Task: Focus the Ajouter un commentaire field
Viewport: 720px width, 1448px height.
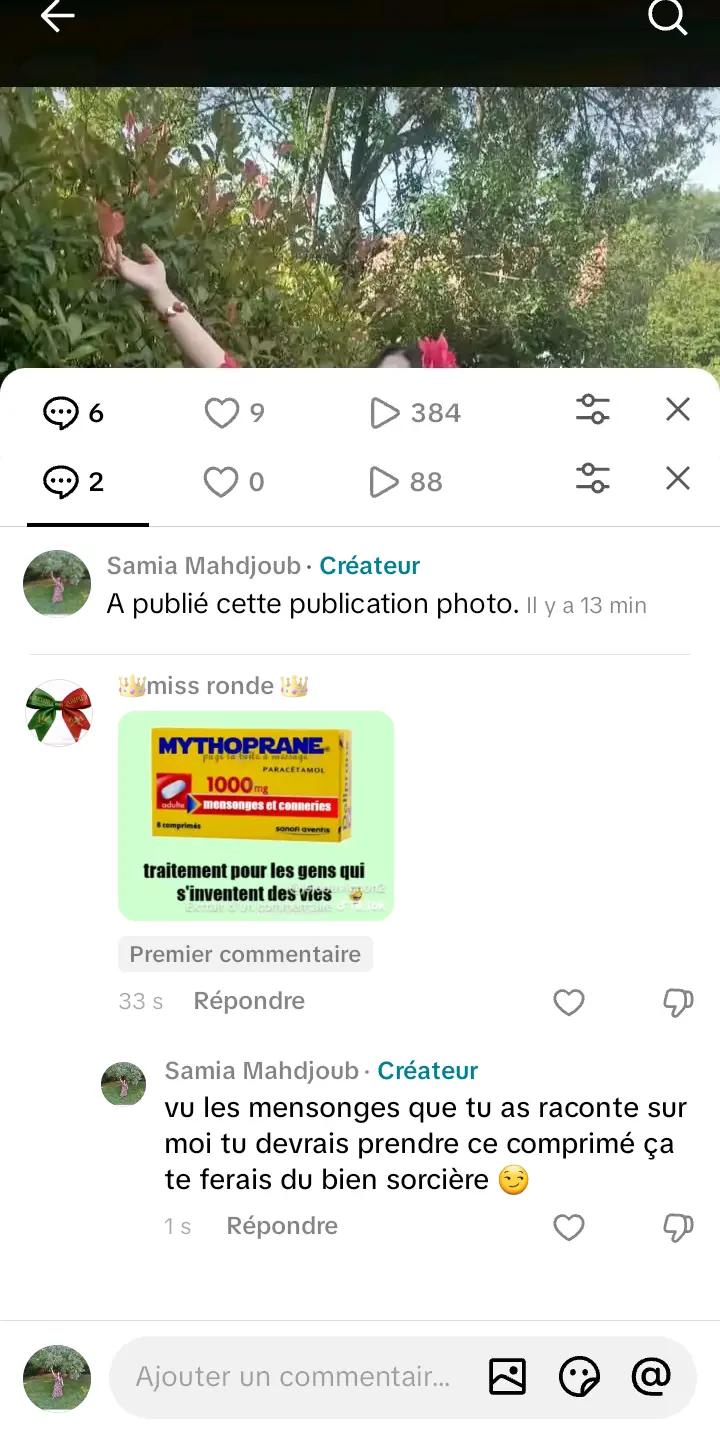Action: tap(293, 1377)
